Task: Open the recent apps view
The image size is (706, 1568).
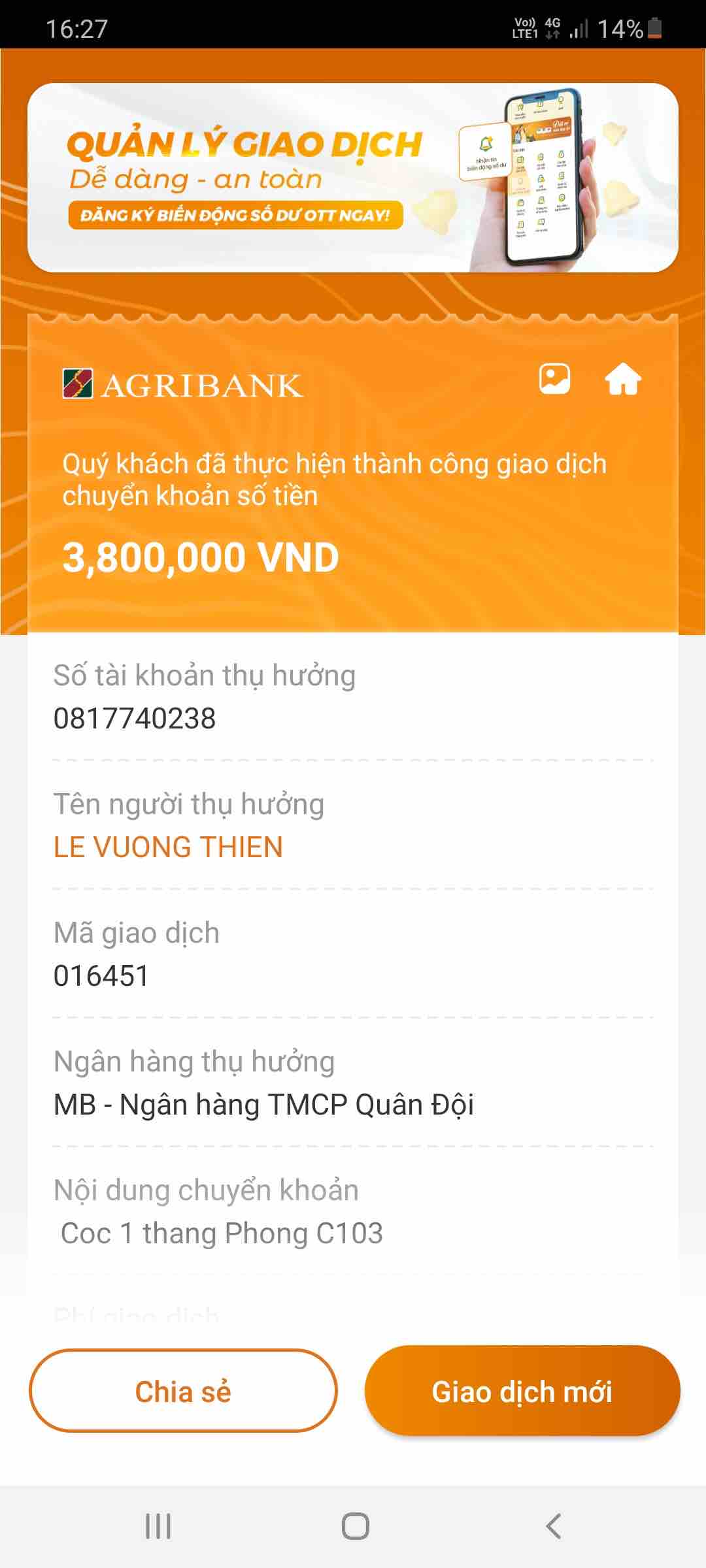Action: click(158, 1526)
